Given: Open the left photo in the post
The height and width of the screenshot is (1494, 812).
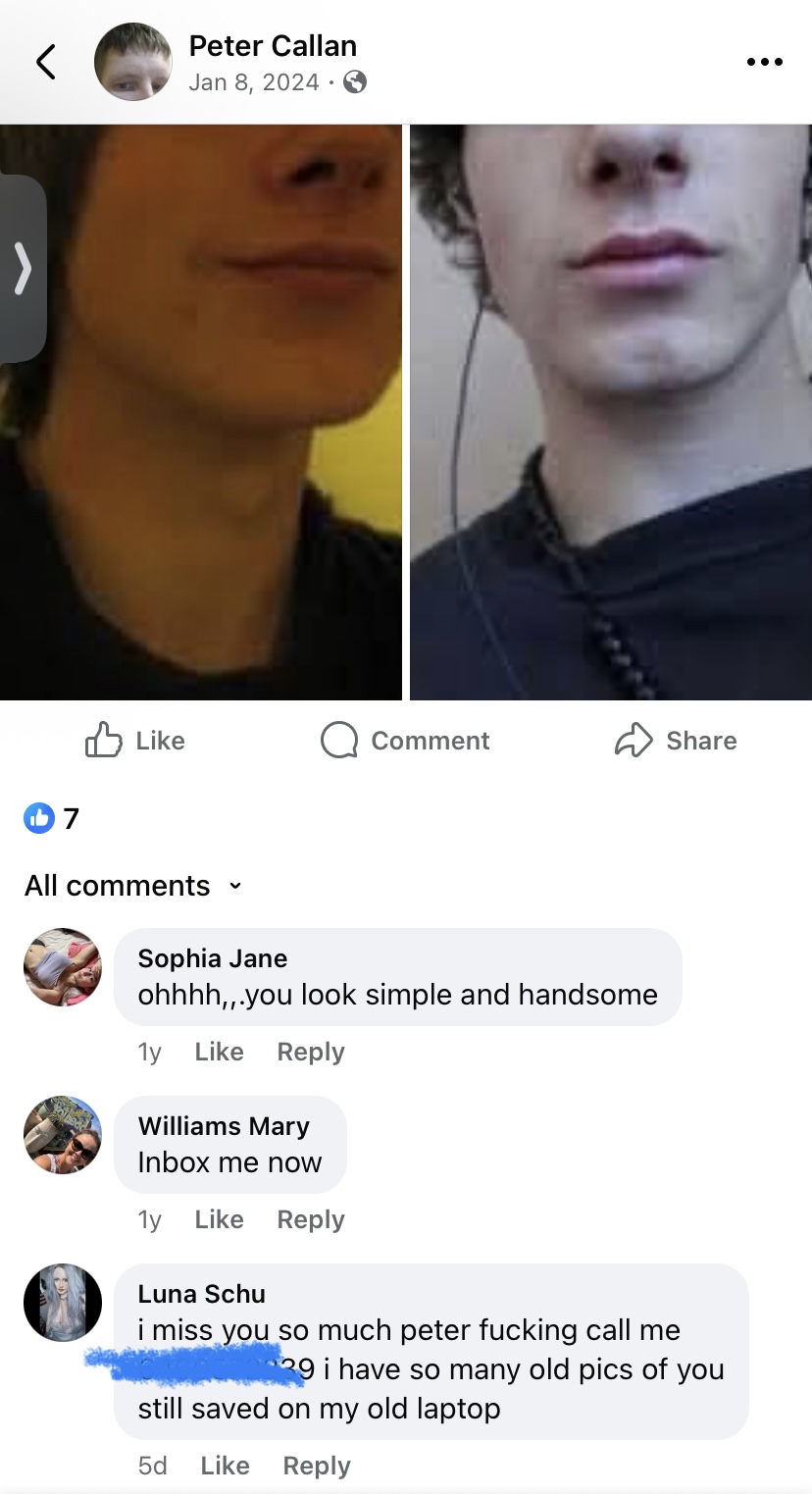Looking at the screenshot, I should (x=201, y=412).
